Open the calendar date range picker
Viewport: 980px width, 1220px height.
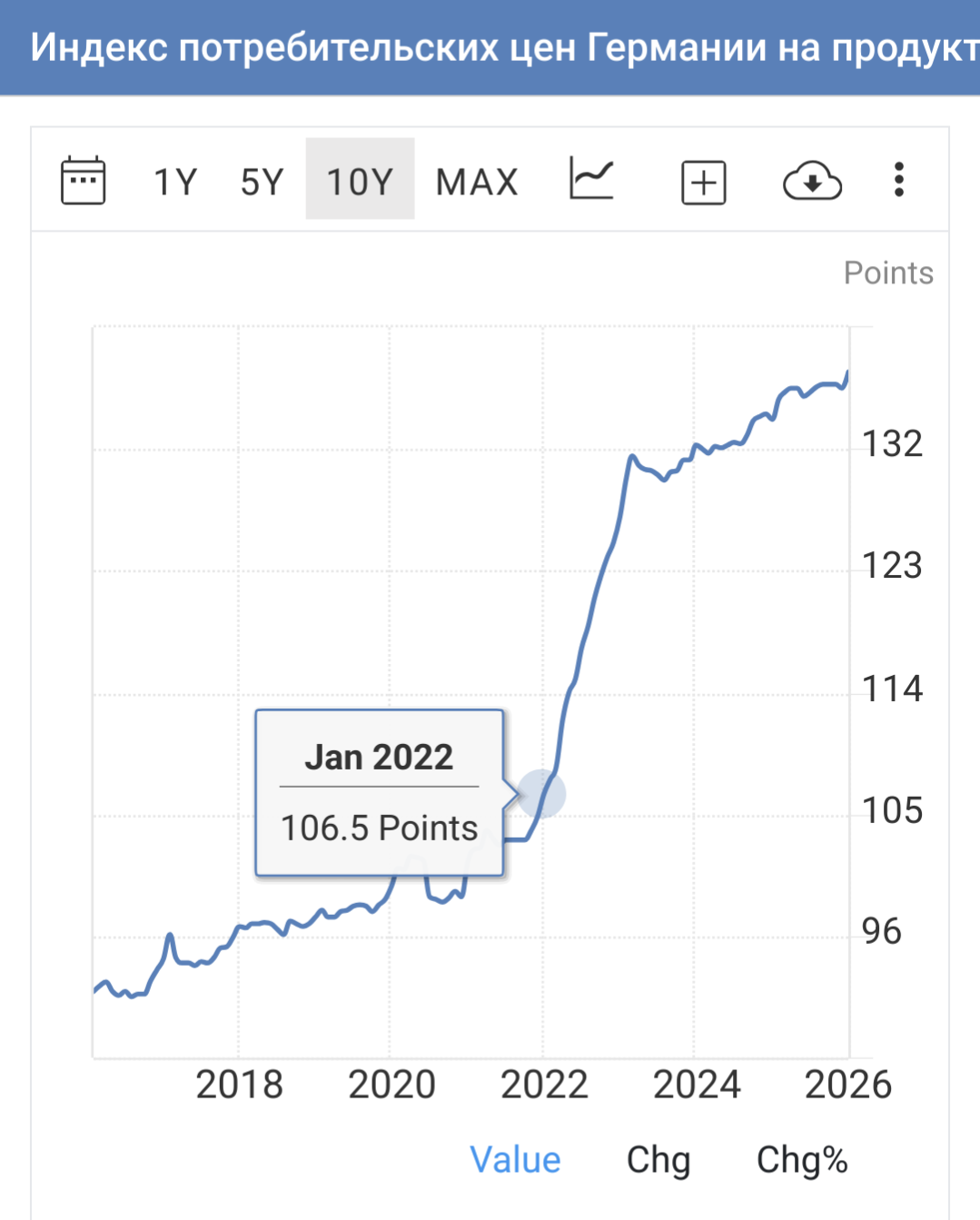(x=83, y=181)
